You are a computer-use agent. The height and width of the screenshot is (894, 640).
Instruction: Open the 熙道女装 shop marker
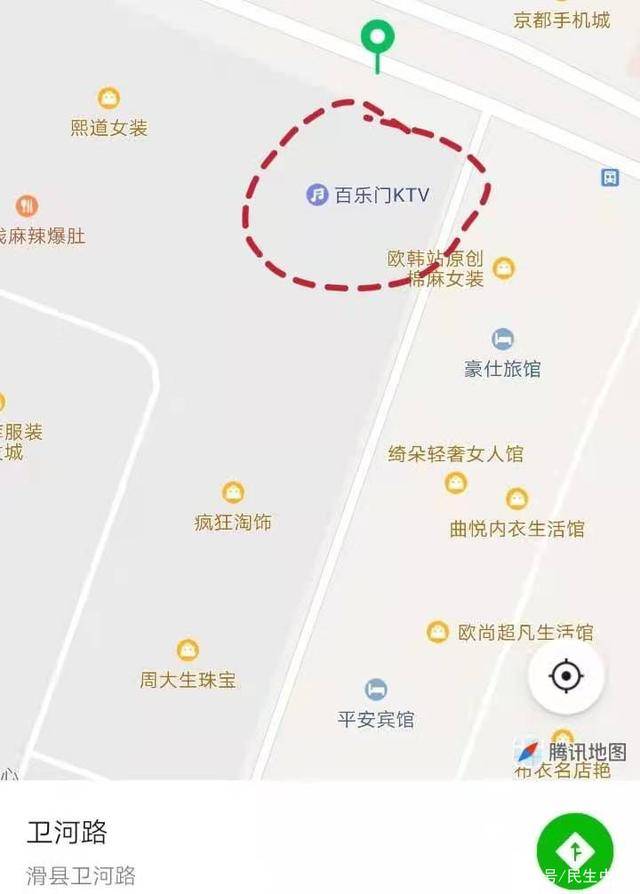(109, 99)
